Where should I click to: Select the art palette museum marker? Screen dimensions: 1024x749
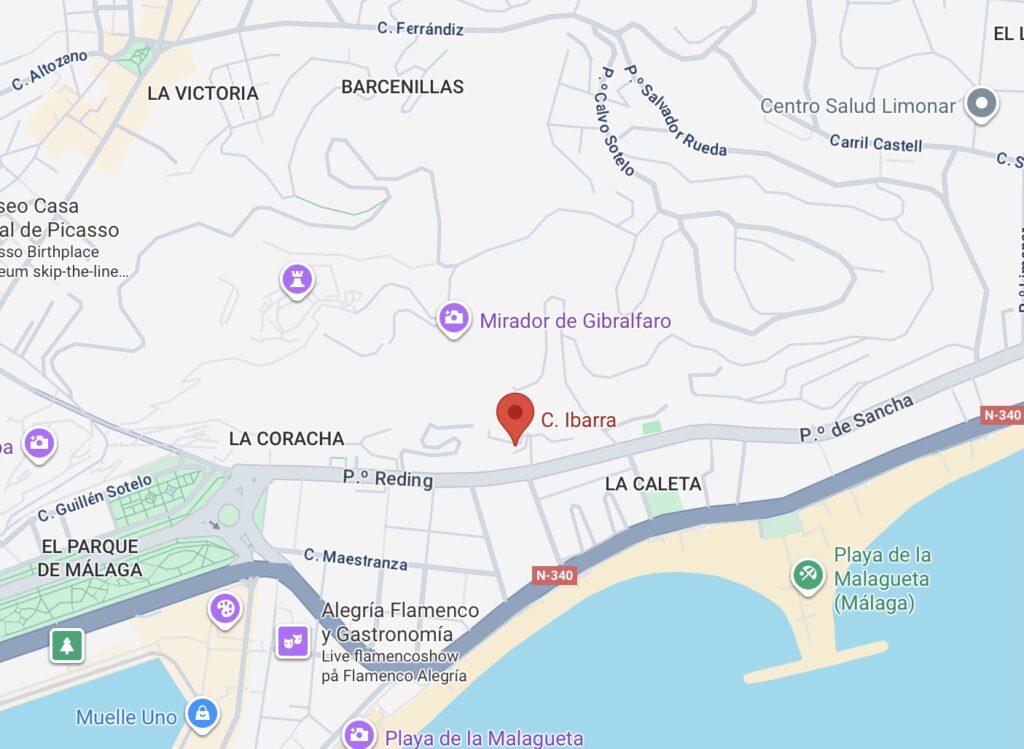pos(225,607)
